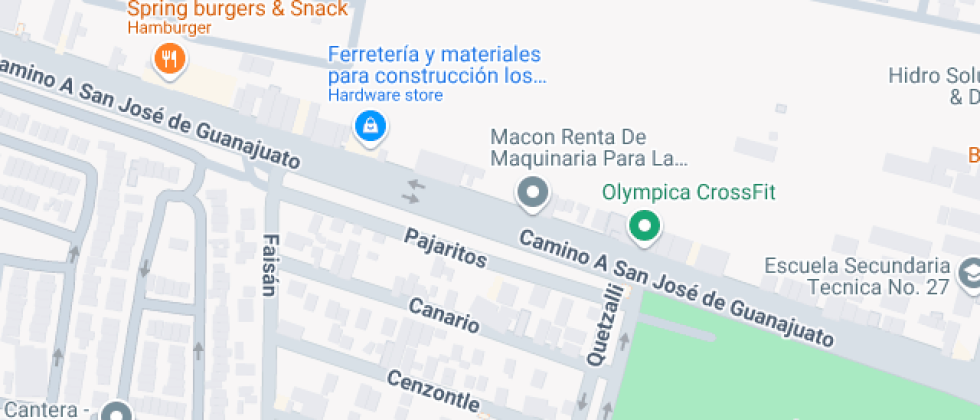The height and width of the screenshot is (420, 980).
Task: Open the Olympica CrossFit pin
Action: click(645, 226)
